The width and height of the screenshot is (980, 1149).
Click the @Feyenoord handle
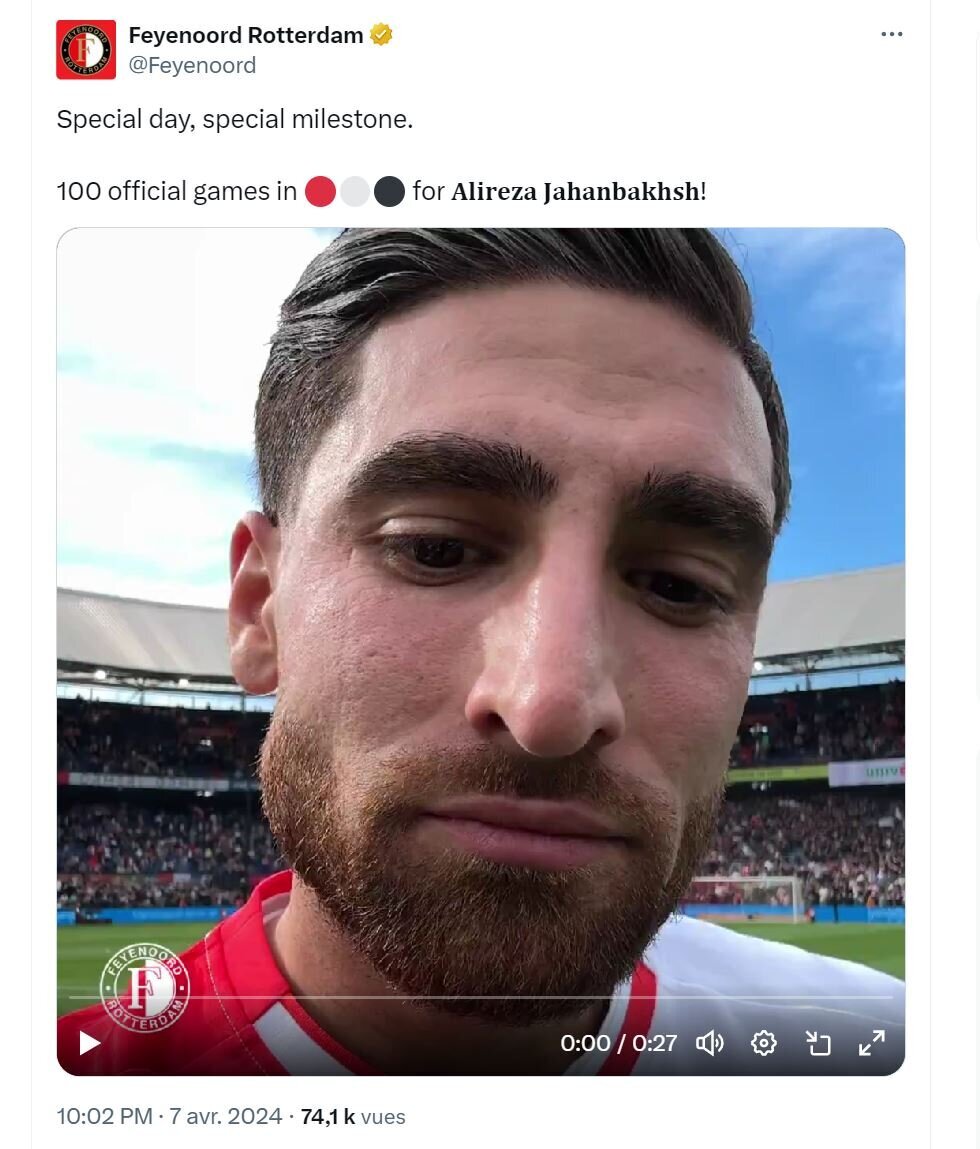[x=193, y=64]
